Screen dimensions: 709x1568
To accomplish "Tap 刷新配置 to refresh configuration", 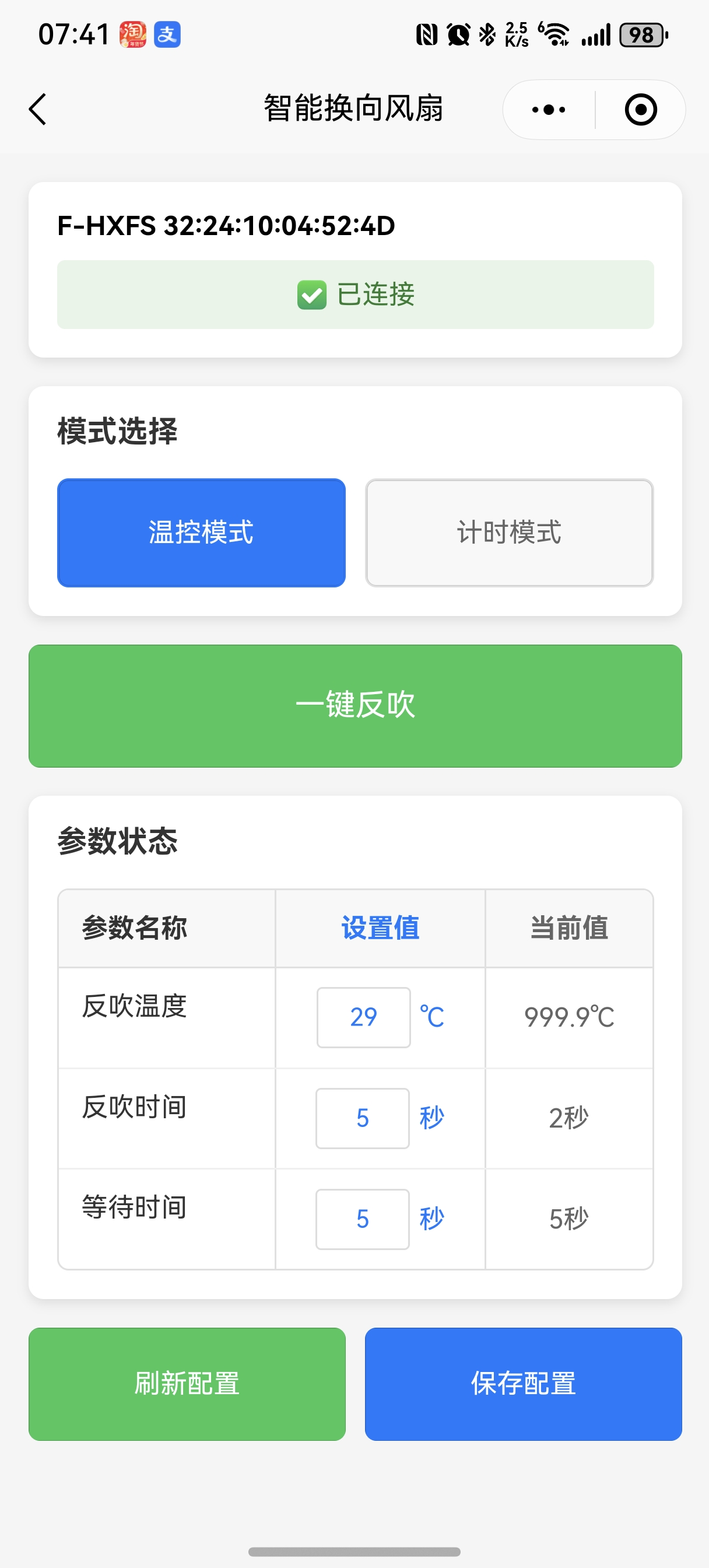I will click(187, 1384).
